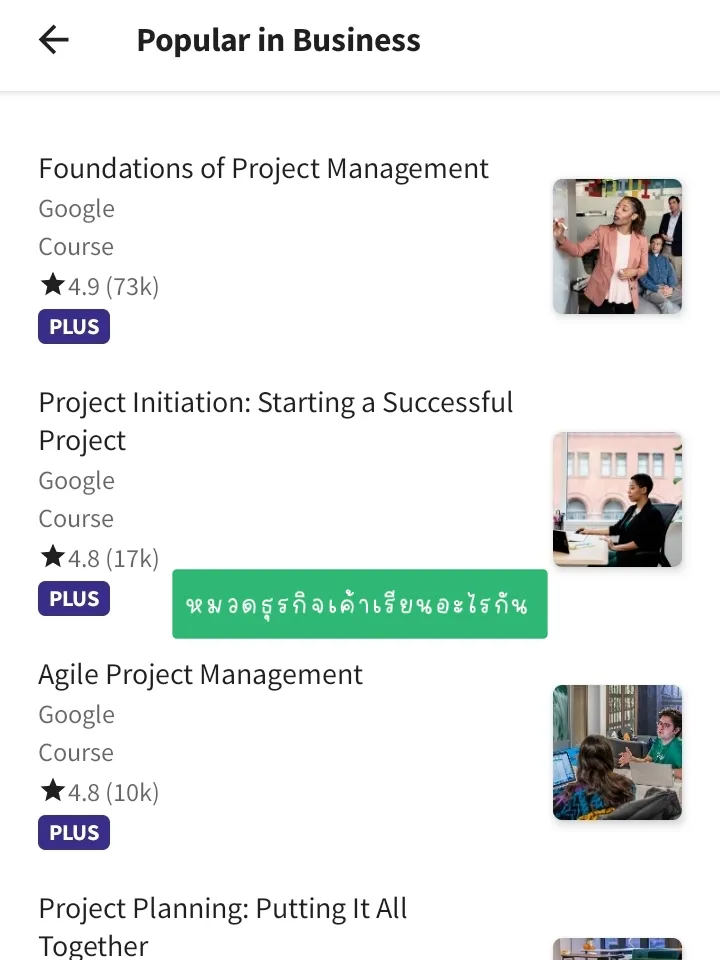
Task: Tap the star icon next to 4.8 (17k)
Action: pos(52,556)
